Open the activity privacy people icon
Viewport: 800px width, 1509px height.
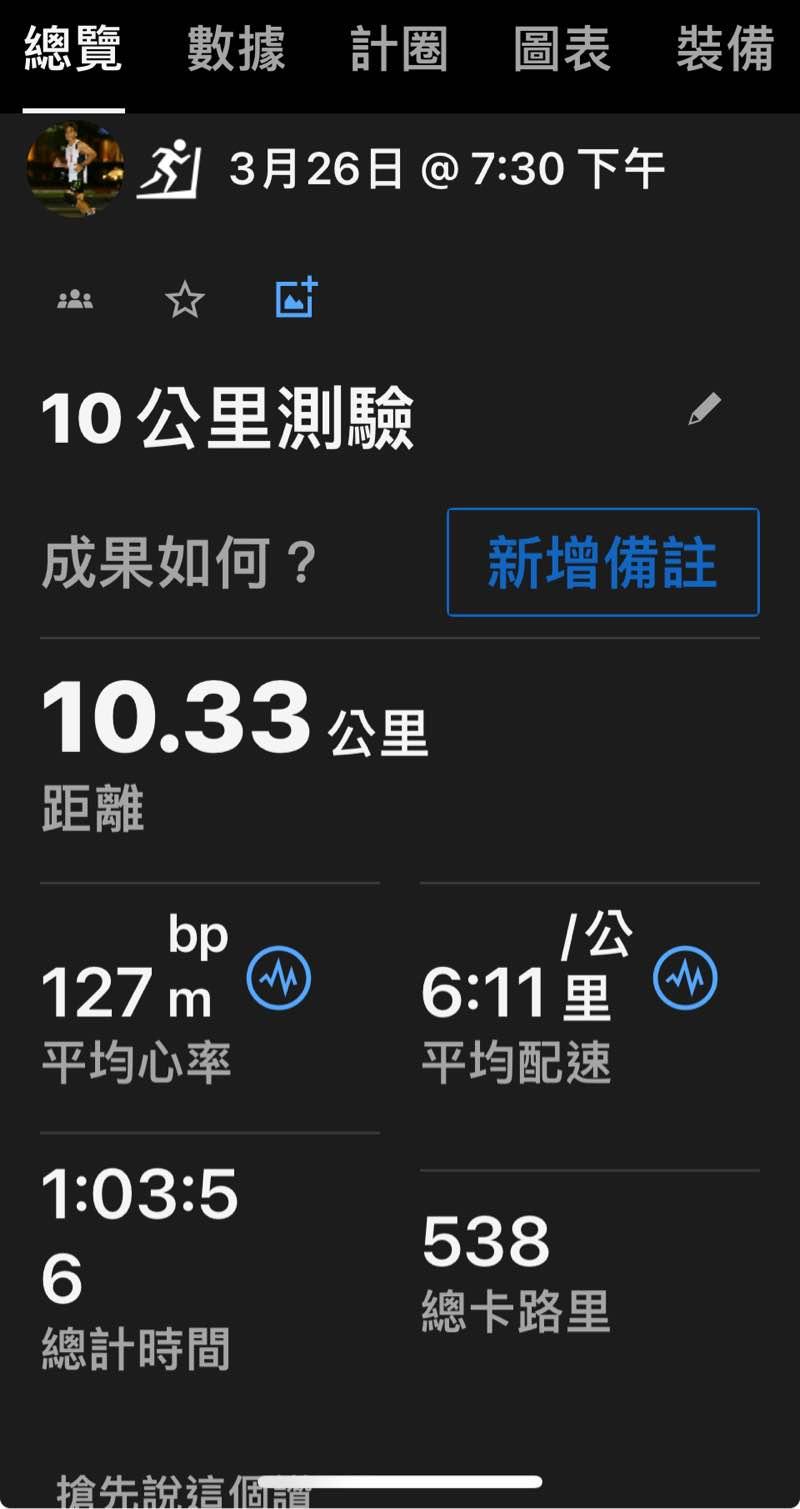click(75, 300)
